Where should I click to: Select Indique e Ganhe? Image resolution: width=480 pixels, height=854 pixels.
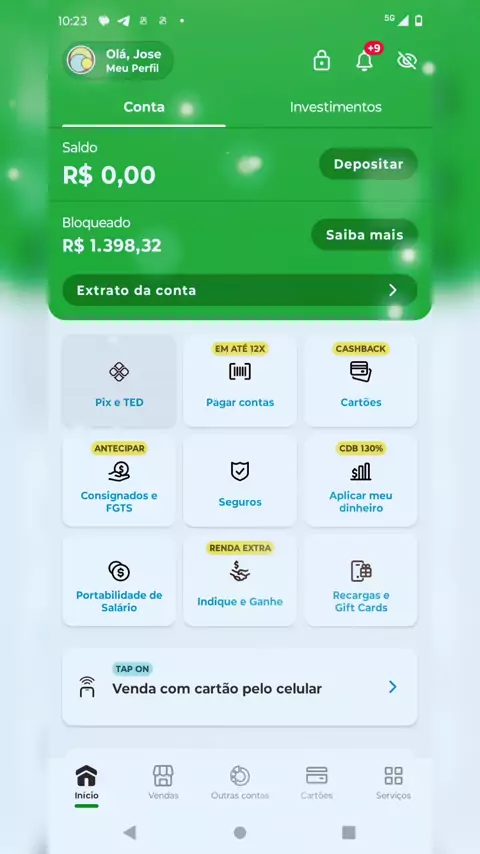240,581
